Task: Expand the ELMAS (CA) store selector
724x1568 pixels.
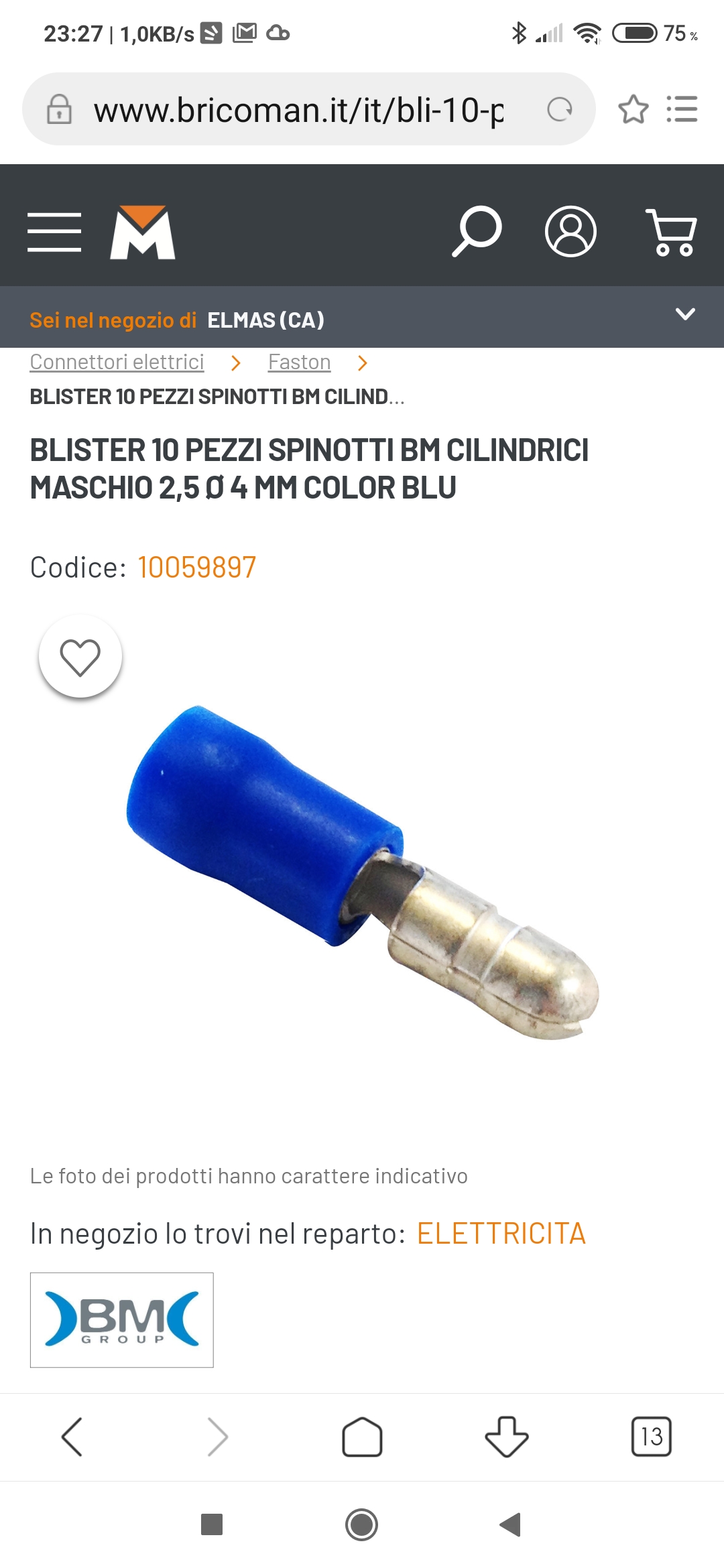Action: click(x=684, y=314)
